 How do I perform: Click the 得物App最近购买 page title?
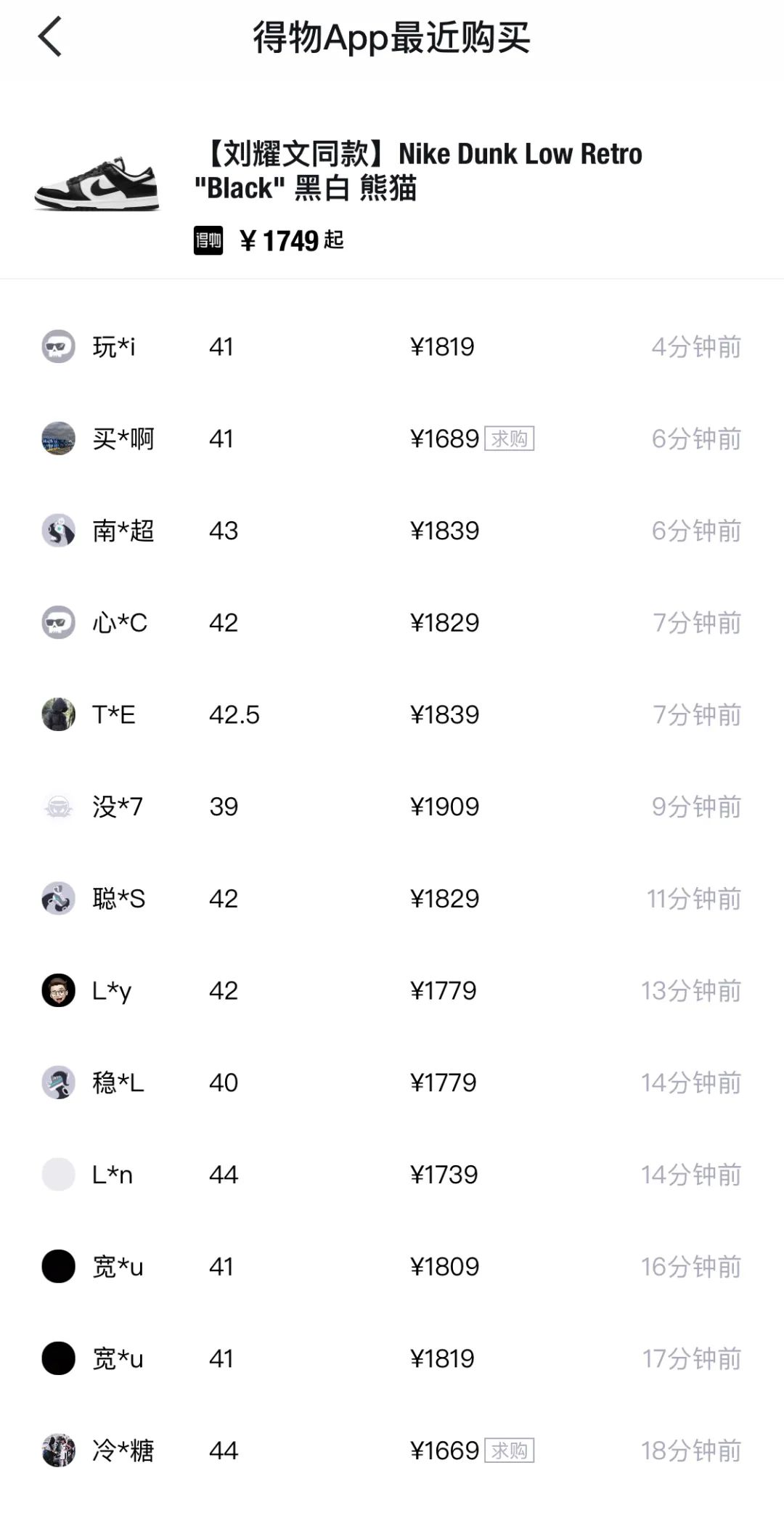pos(392,40)
